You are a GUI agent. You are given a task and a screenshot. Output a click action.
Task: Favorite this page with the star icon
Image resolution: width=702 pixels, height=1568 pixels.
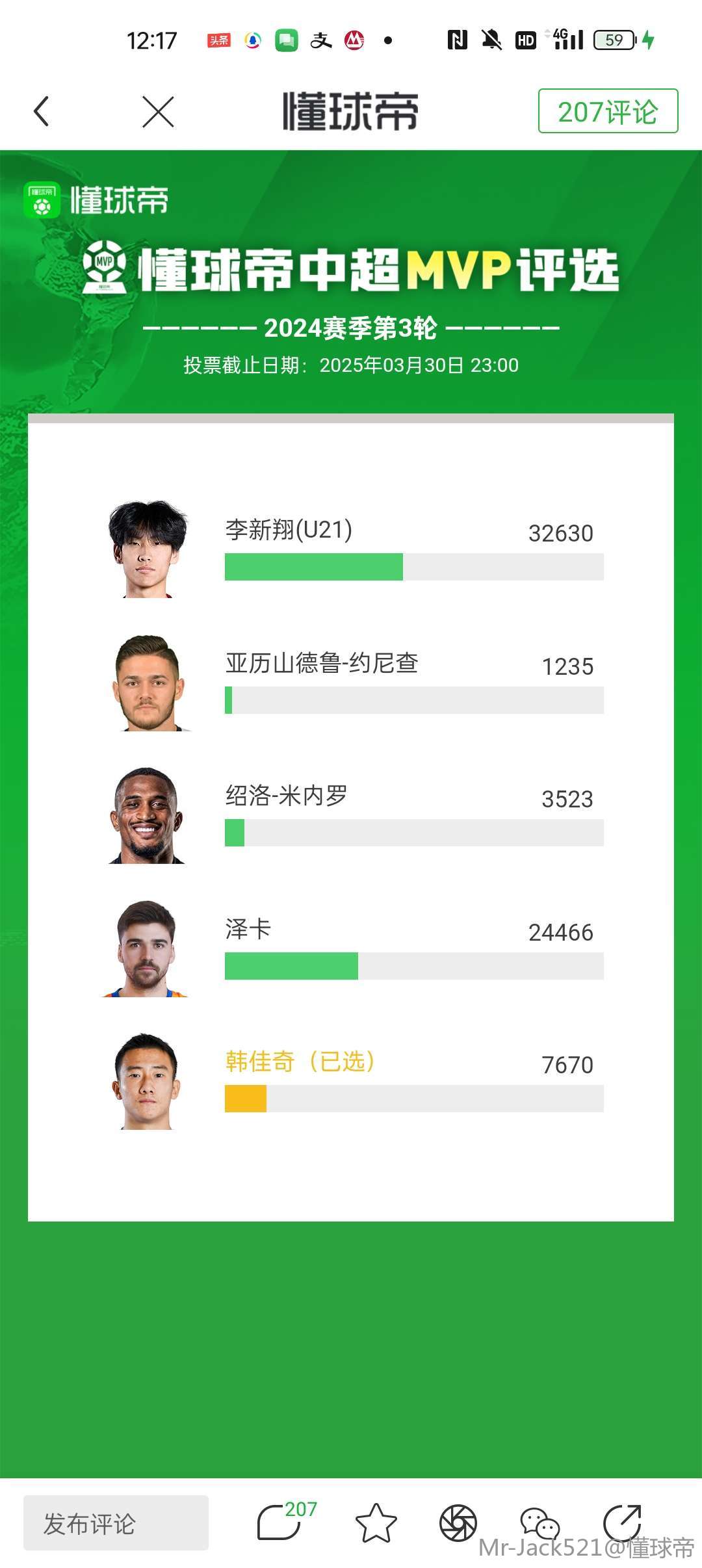[376, 1522]
